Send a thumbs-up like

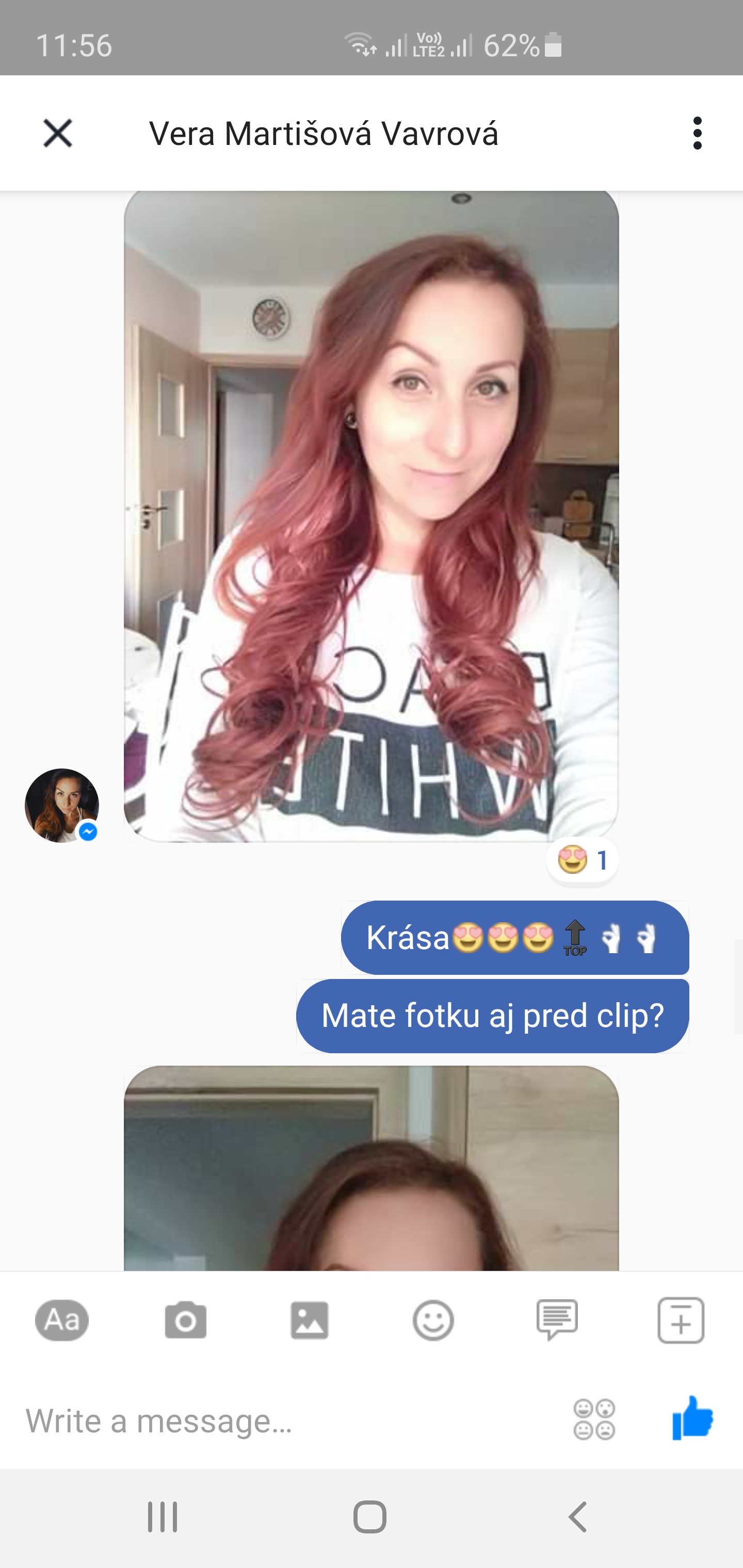coord(692,1418)
